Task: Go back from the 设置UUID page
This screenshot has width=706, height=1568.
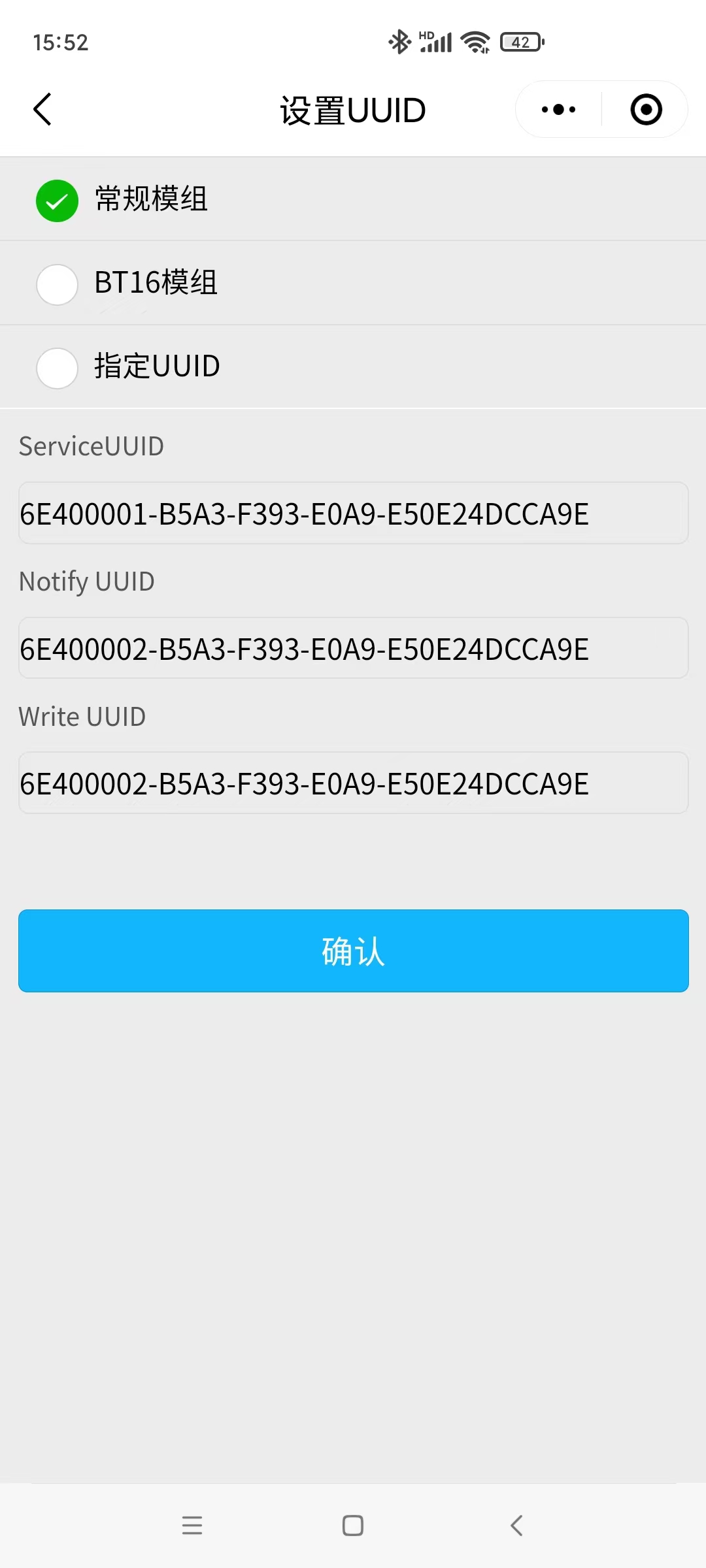Action: point(42,109)
